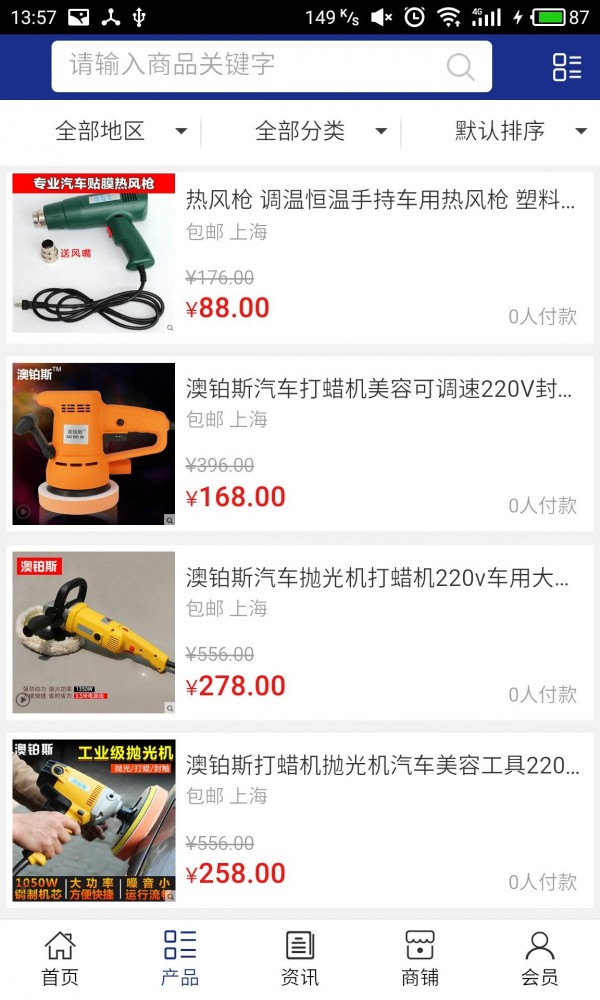The height and width of the screenshot is (1000, 600).
Task: Open the category list icon in header
Action: coord(566,67)
